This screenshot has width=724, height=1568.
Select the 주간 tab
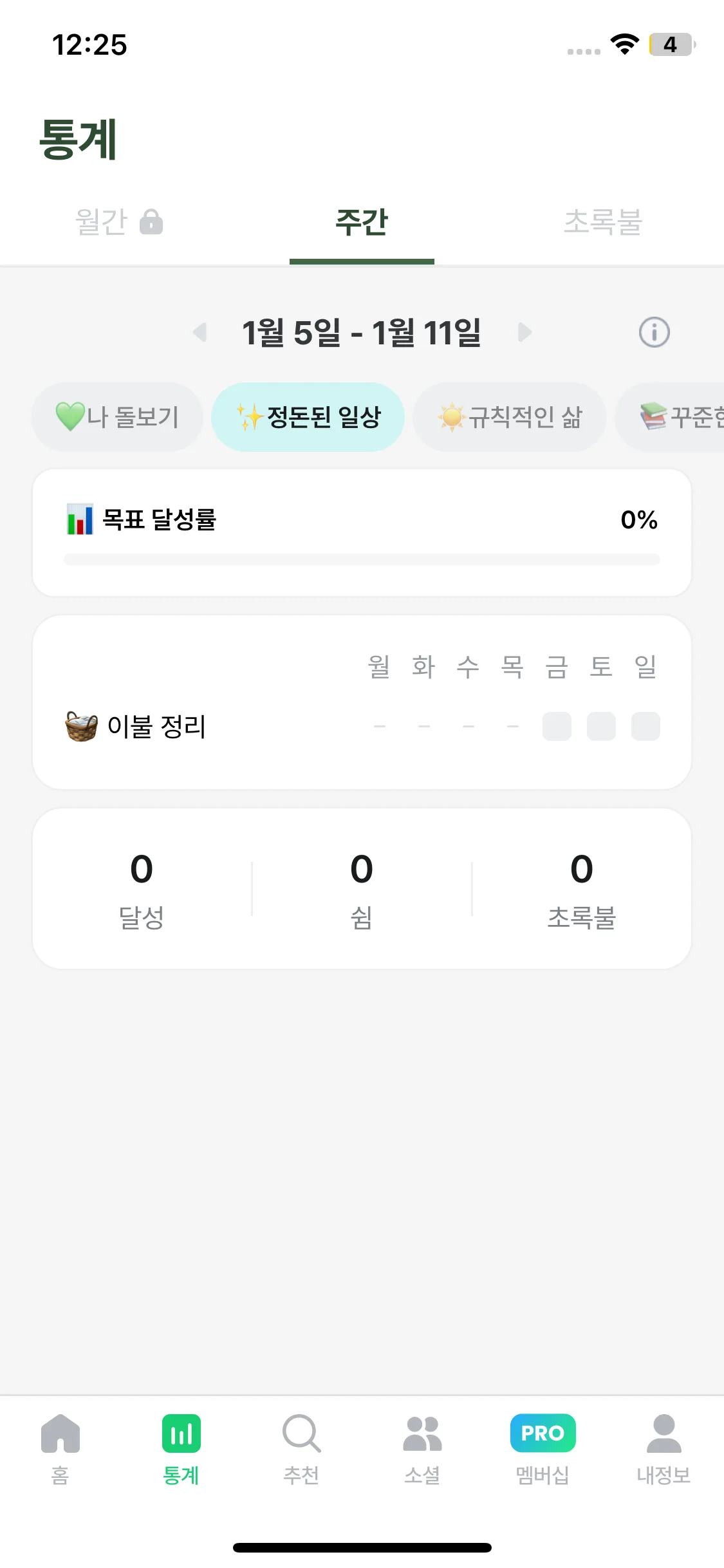(x=362, y=222)
